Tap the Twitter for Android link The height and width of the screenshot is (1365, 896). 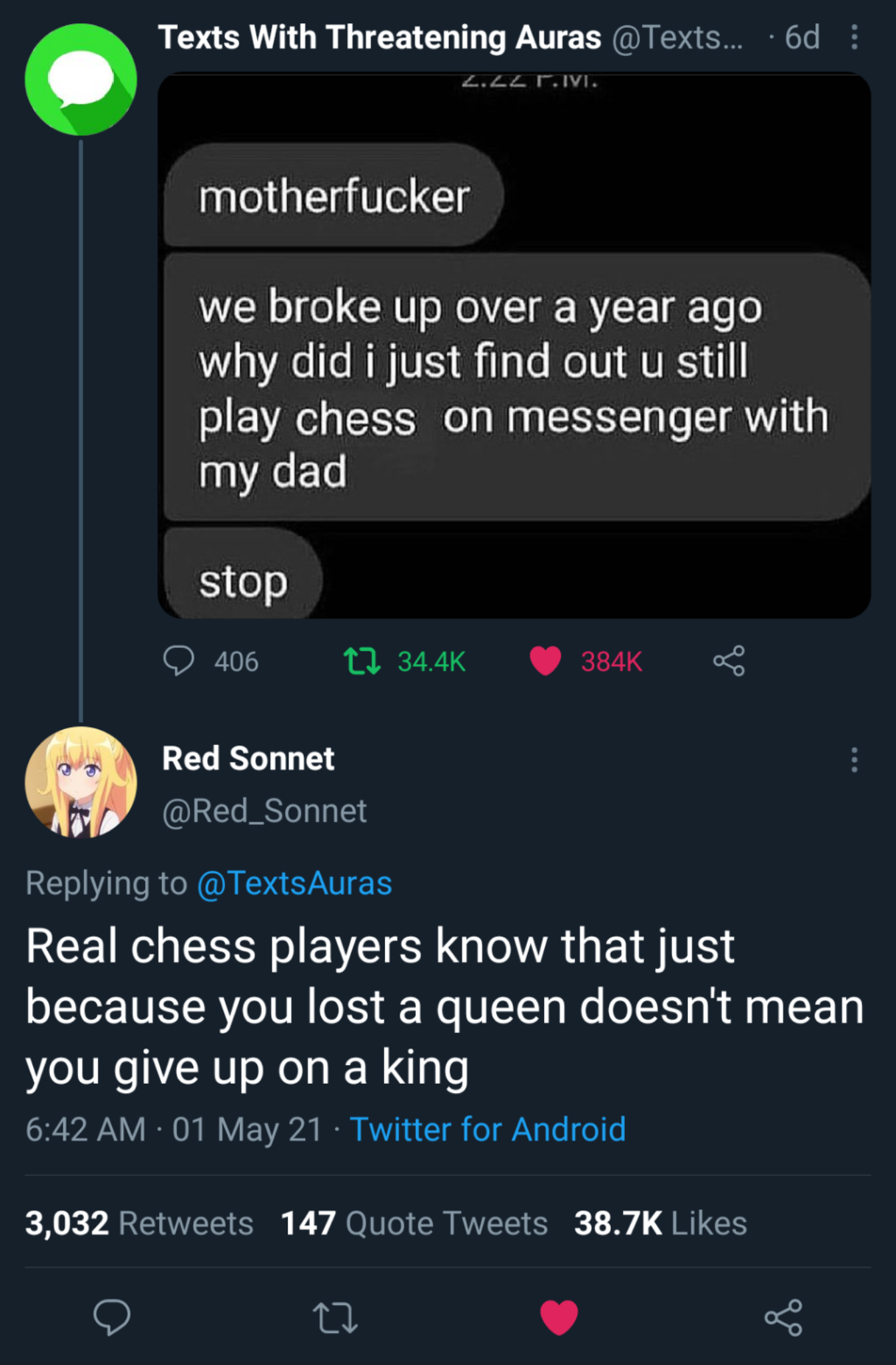click(x=488, y=1130)
